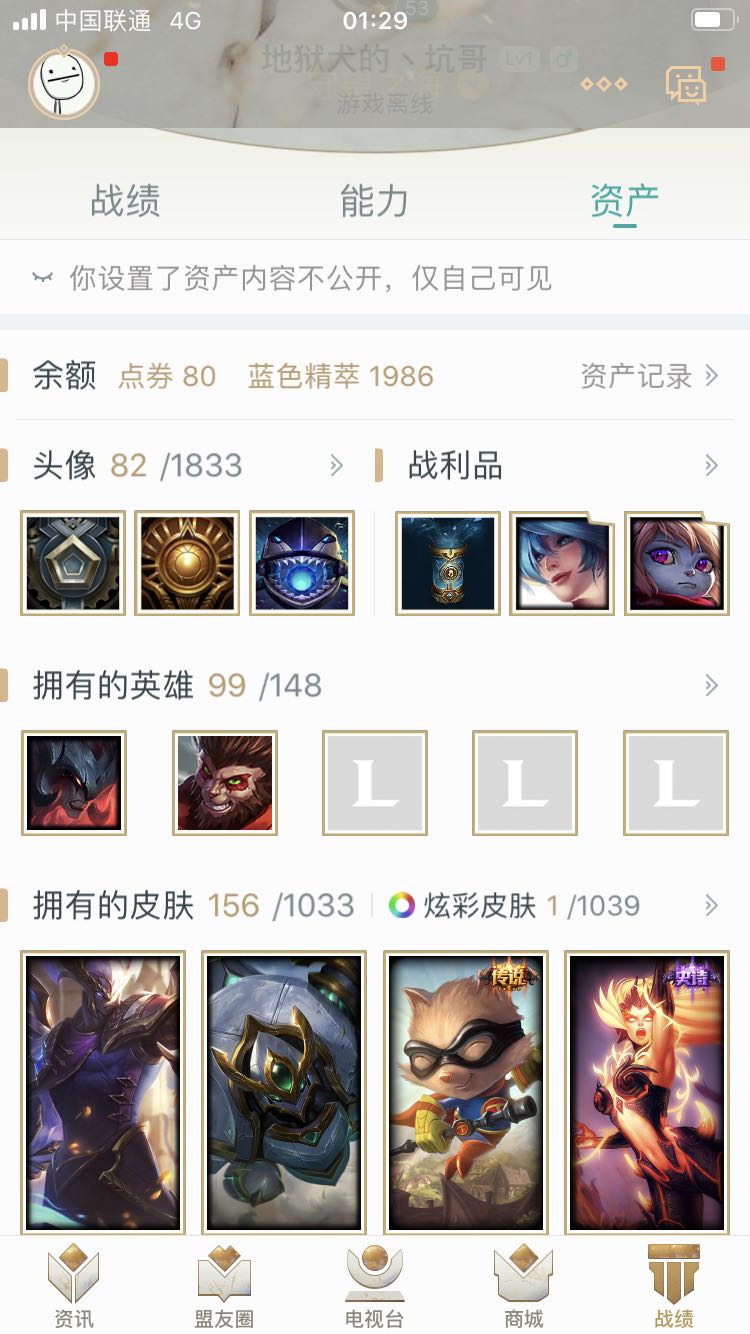Open 资产记录 asset records
Viewport: 750px width, 1334px height.
pyautogui.click(x=649, y=376)
